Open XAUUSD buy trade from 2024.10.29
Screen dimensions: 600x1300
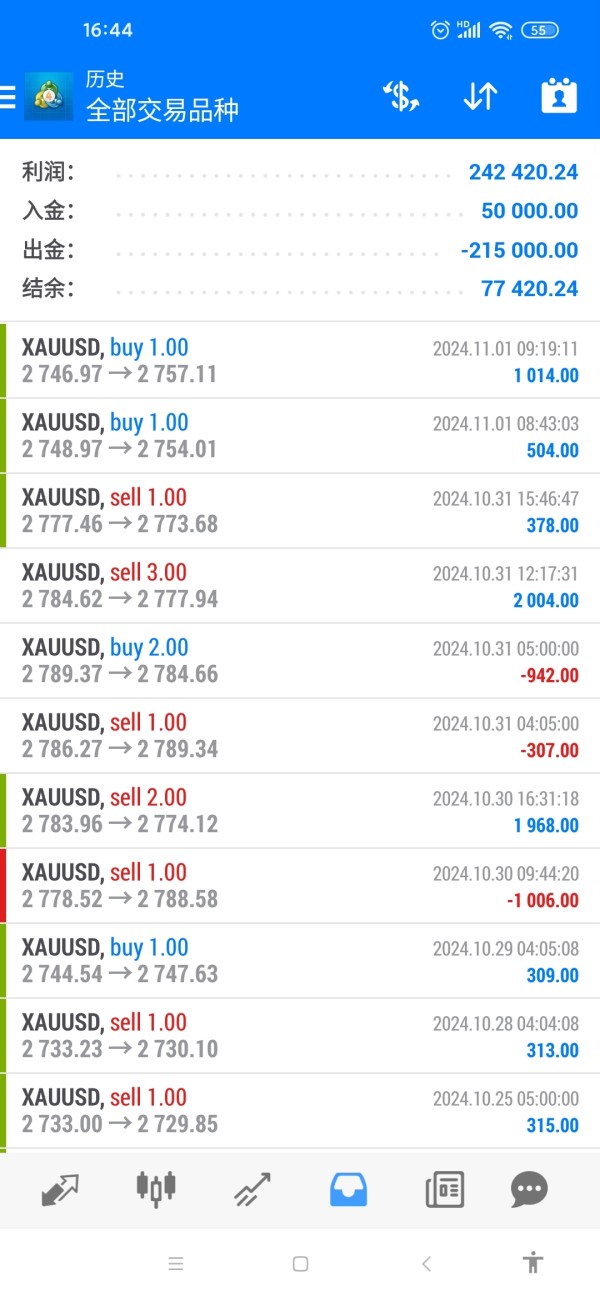click(300, 961)
